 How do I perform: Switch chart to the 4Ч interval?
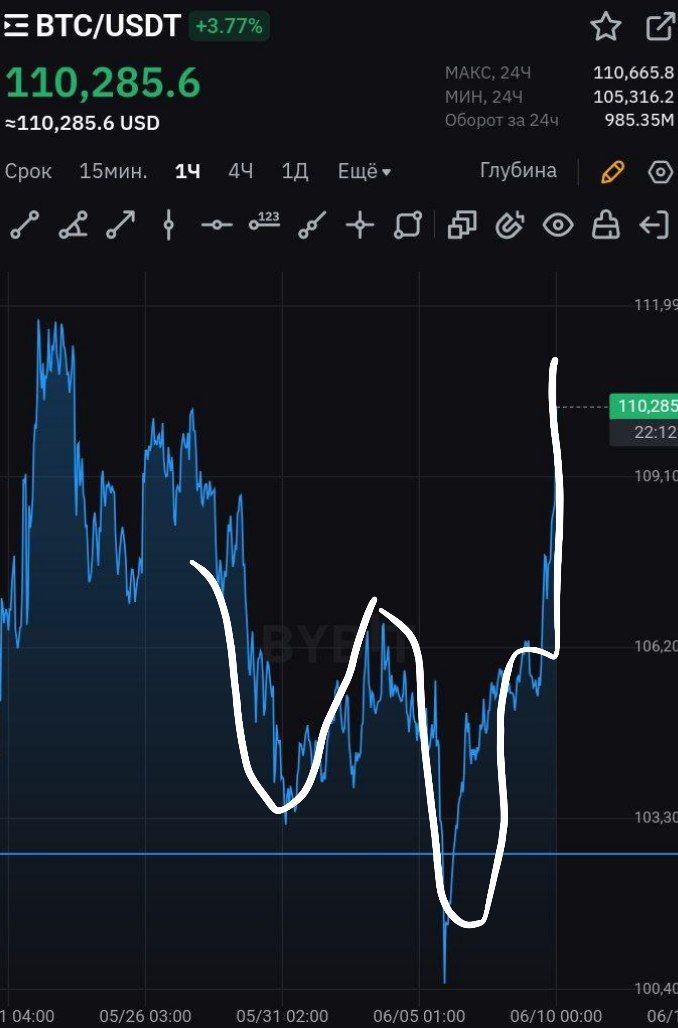(240, 171)
